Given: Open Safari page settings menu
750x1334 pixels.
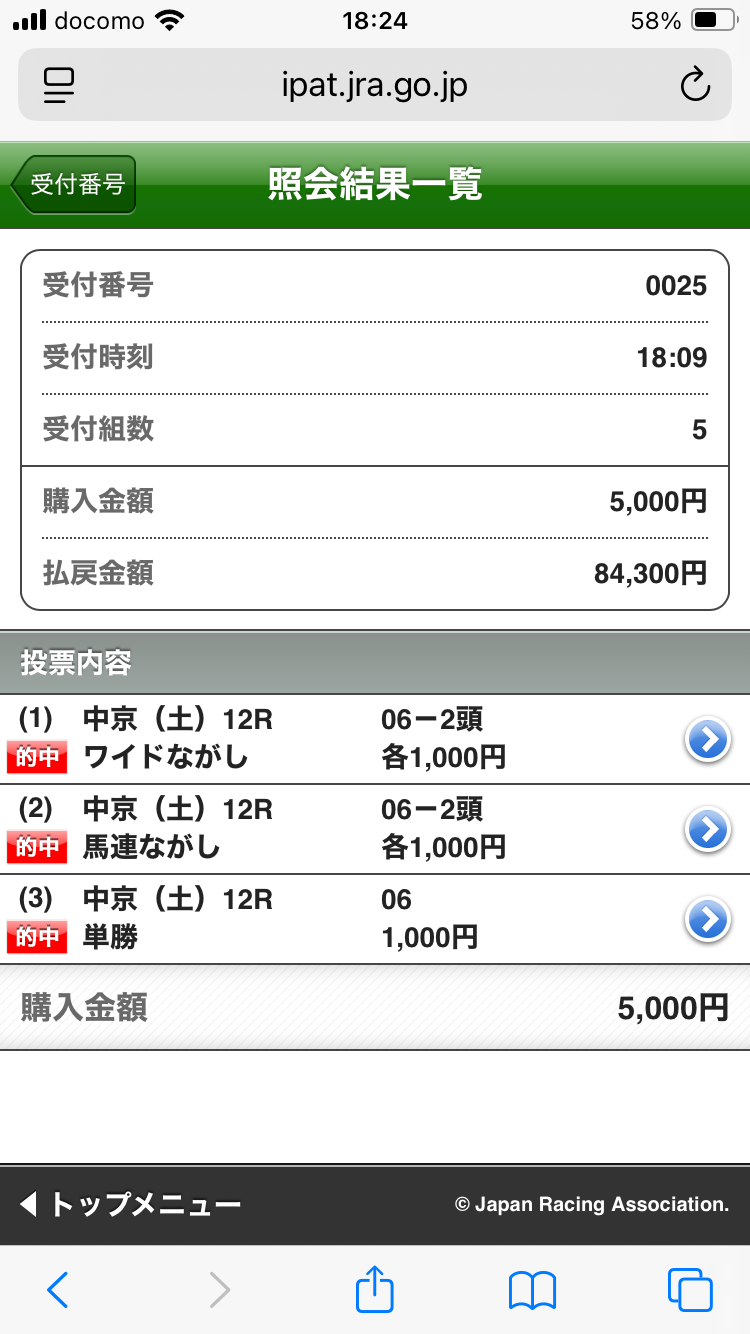Looking at the screenshot, I should click(59, 86).
